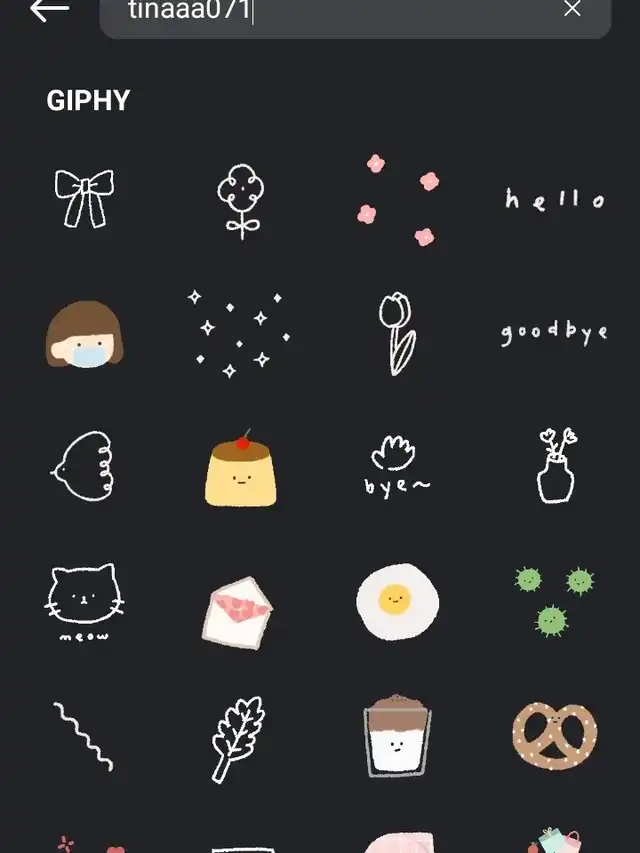Add the pink blossoms sticker
This screenshot has height=853, width=640.
click(399, 199)
